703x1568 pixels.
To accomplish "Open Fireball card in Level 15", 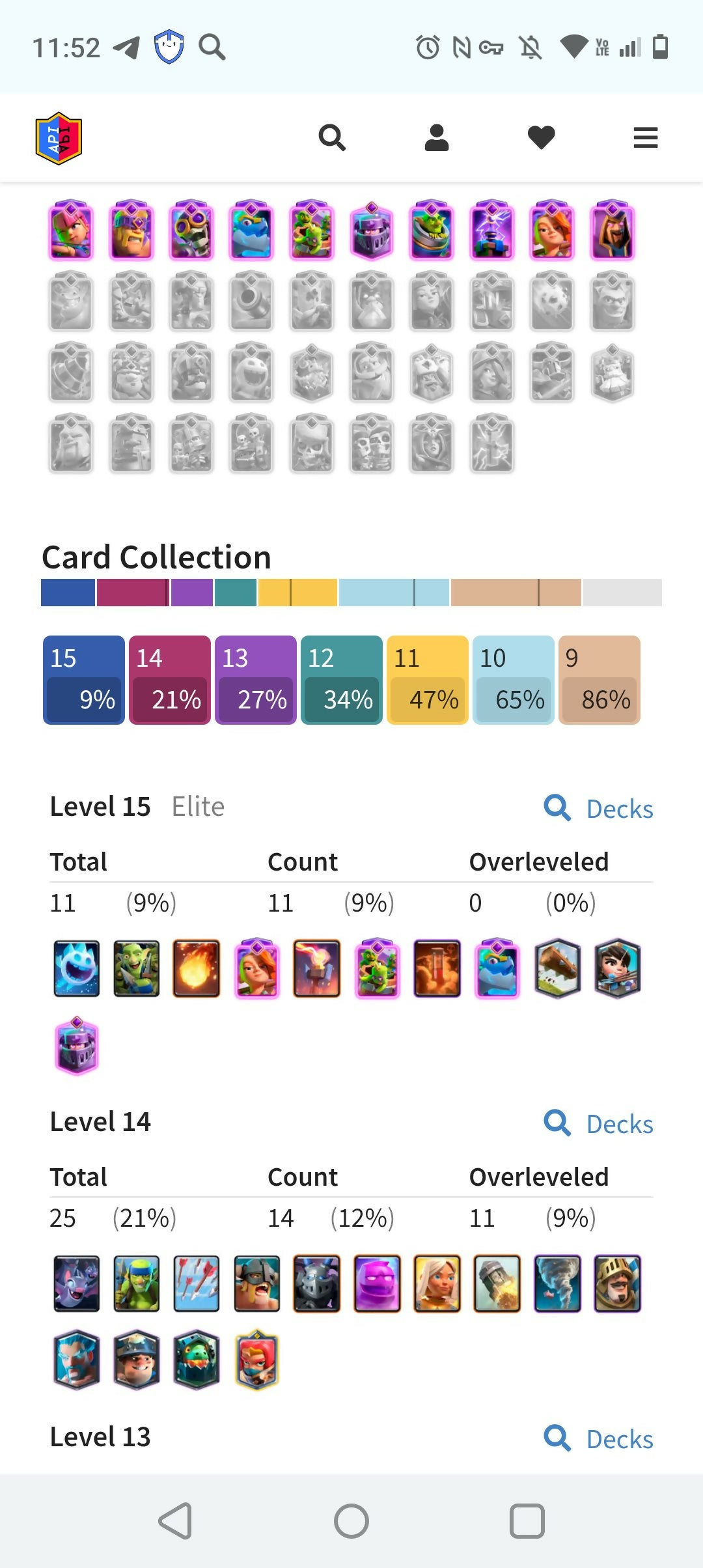I will tap(197, 969).
